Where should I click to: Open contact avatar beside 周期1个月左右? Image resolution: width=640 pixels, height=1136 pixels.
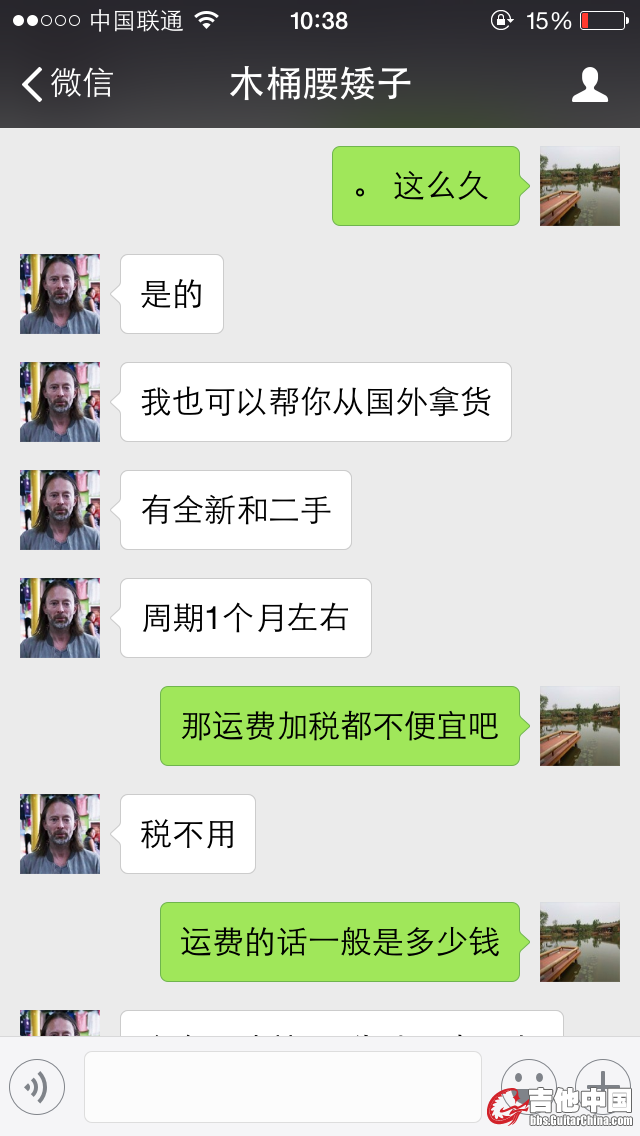coord(60,618)
